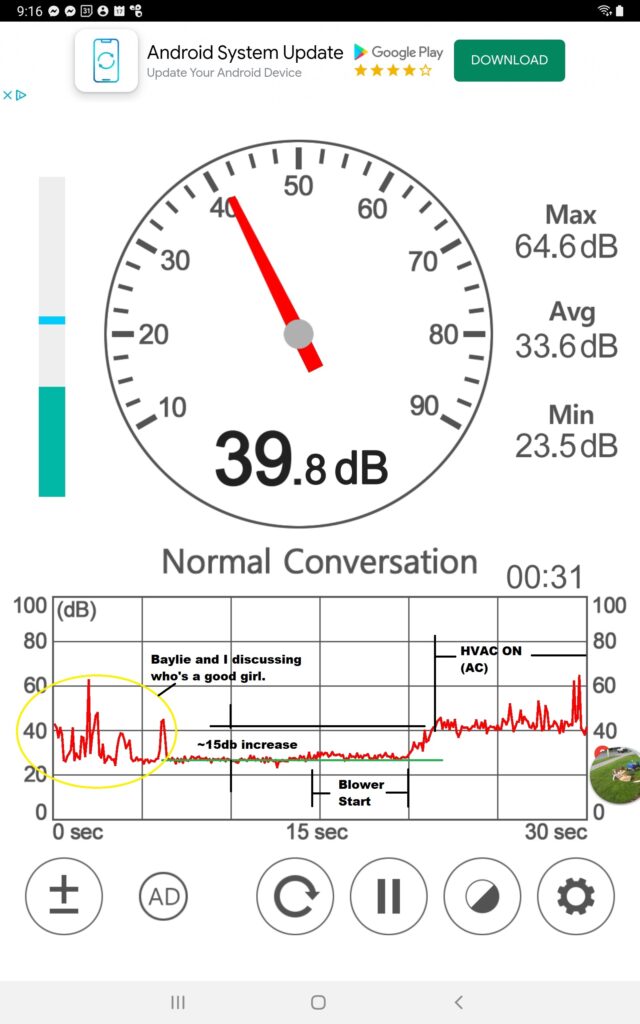This screenshot has width=640, height=1024.
Task: Pause the decibel measurement
Action: (x=389, y=896)
